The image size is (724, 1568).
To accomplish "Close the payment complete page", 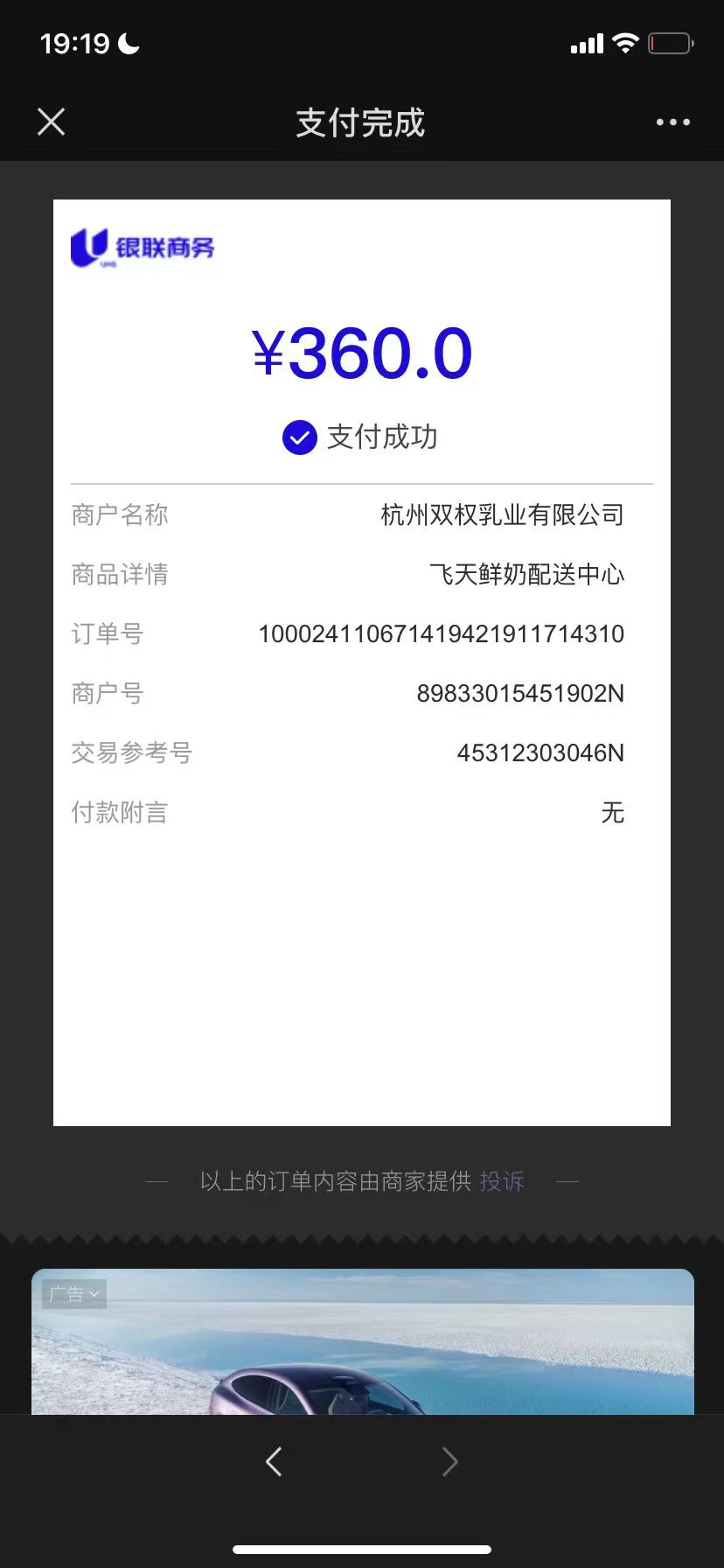I will point(52,122).
